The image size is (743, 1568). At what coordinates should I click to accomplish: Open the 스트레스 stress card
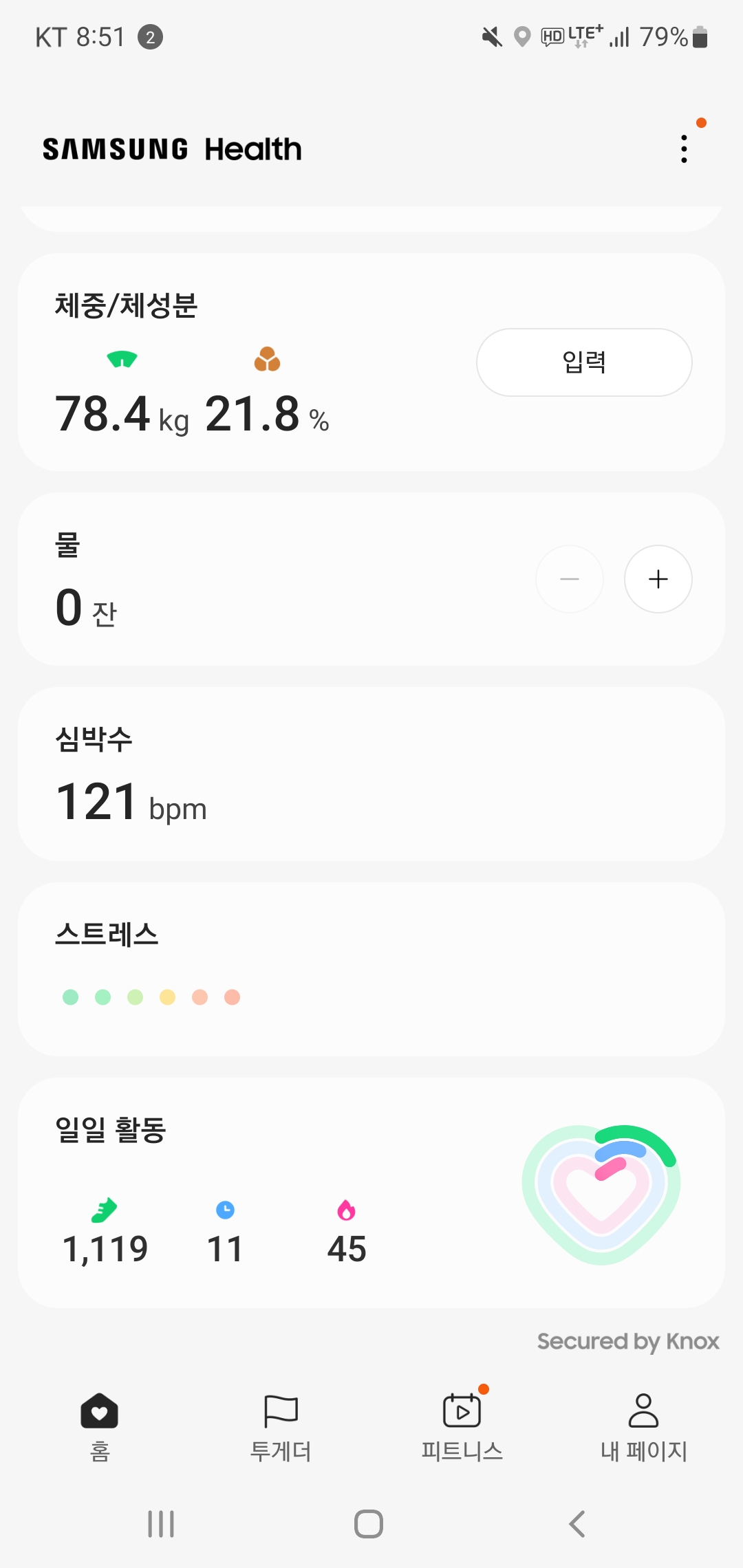tap(371, 969)
